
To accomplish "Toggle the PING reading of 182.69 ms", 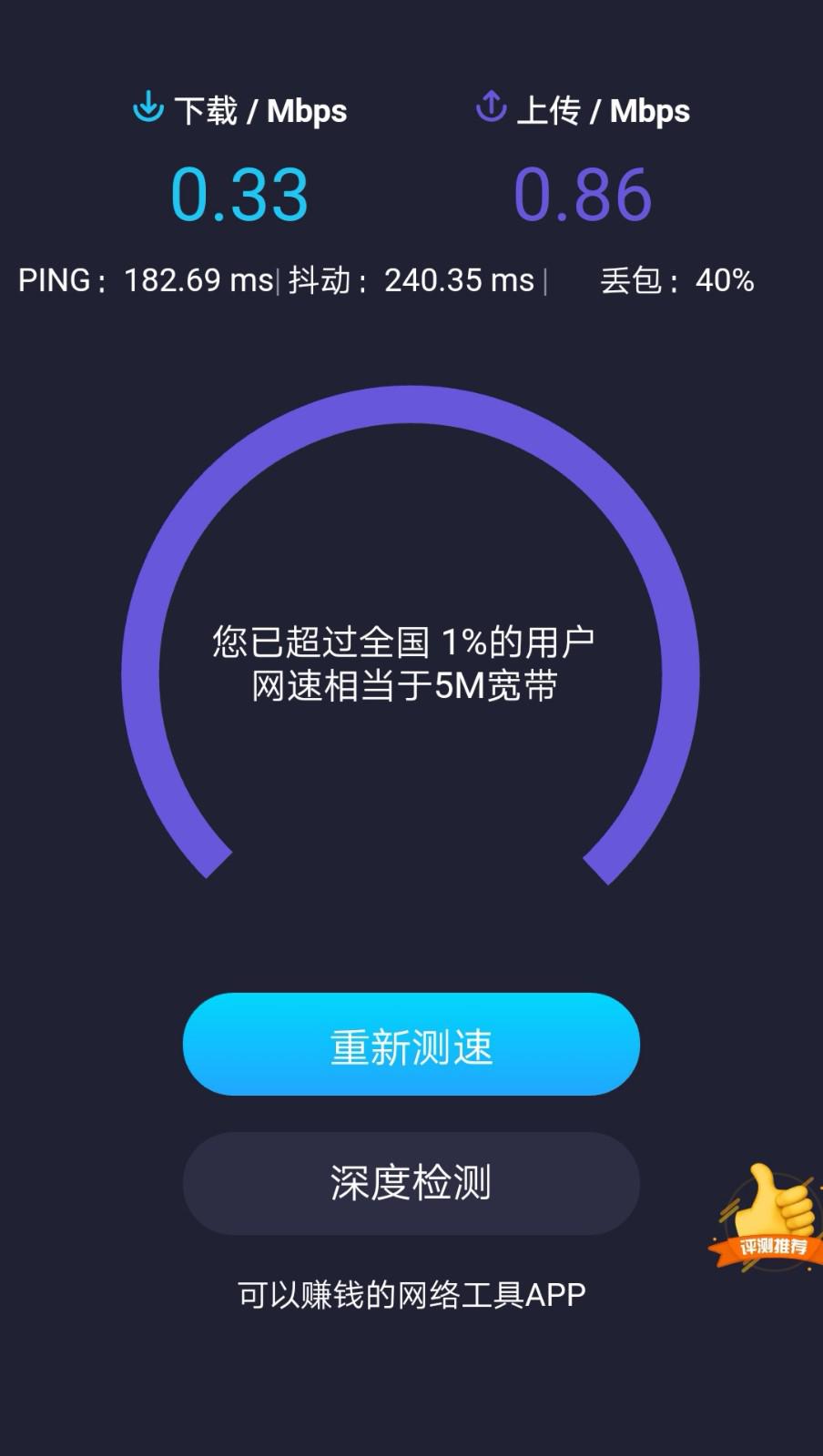I will click(x=146, y=280).
